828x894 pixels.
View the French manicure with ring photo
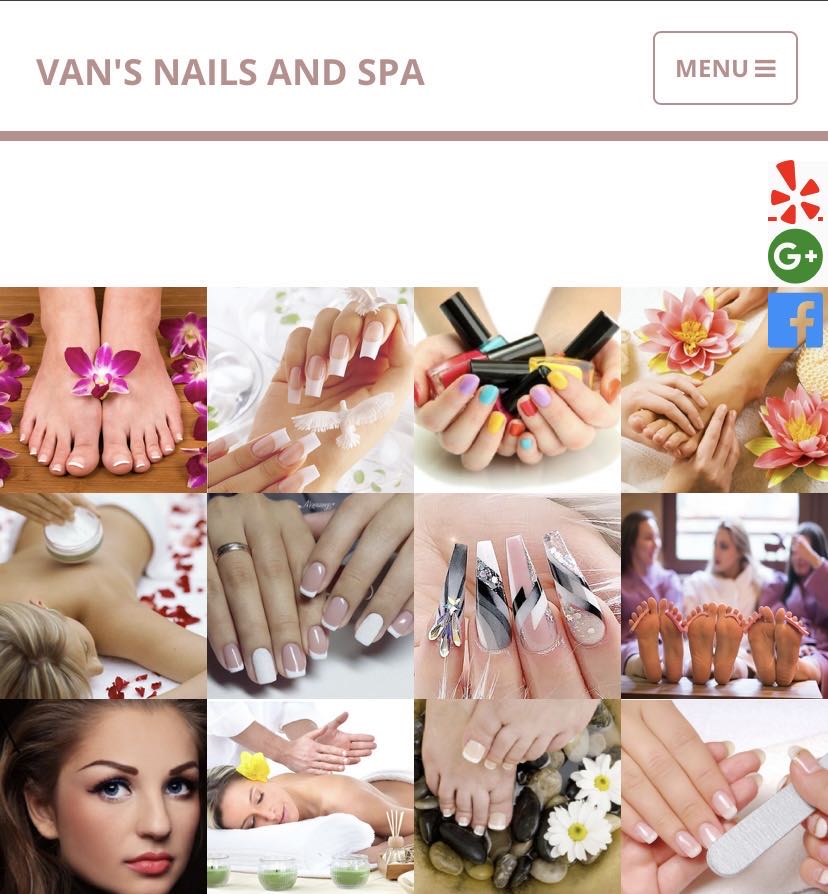click(310, 596)
